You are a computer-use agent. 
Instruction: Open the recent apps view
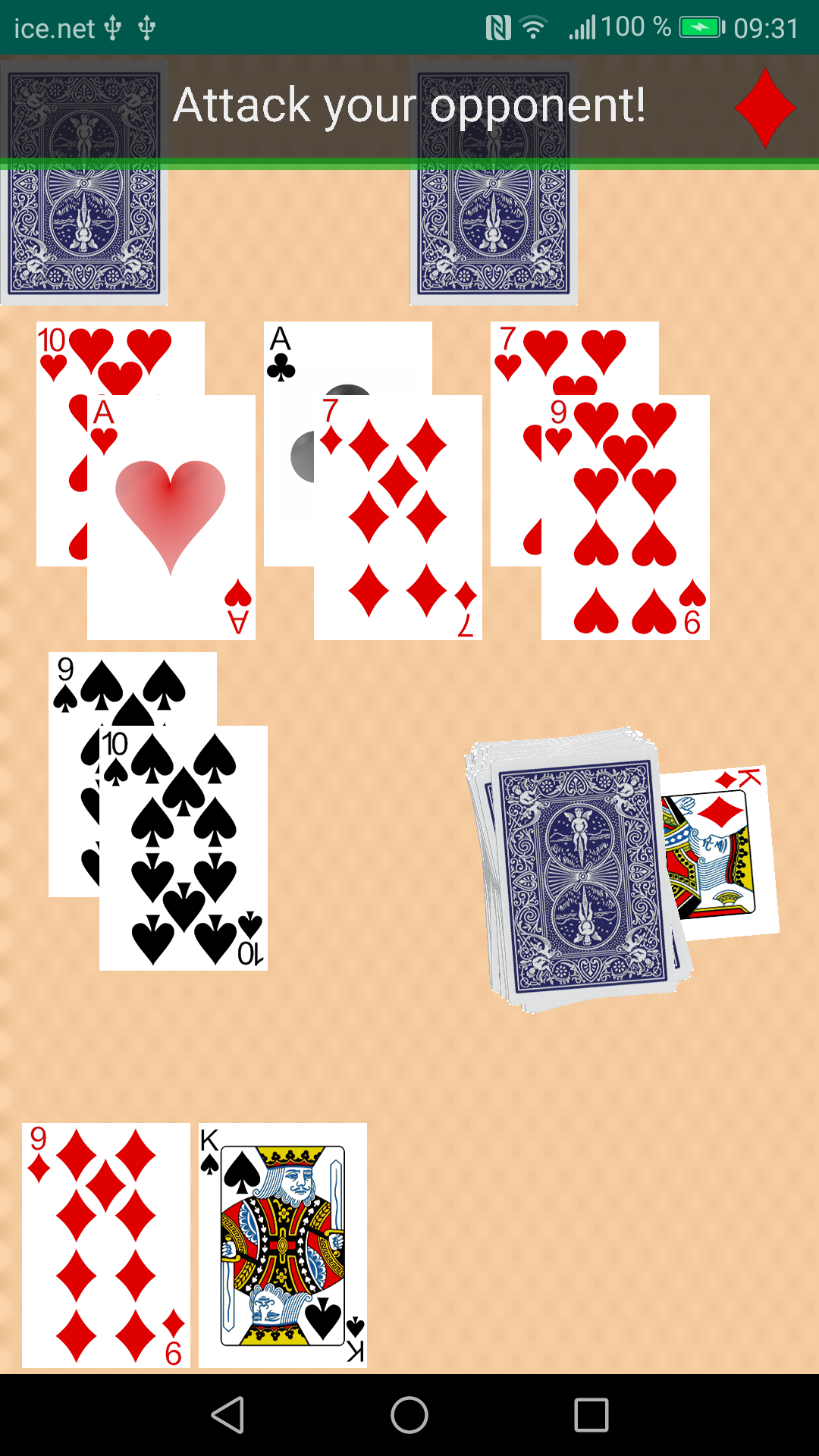point(591,1415)
